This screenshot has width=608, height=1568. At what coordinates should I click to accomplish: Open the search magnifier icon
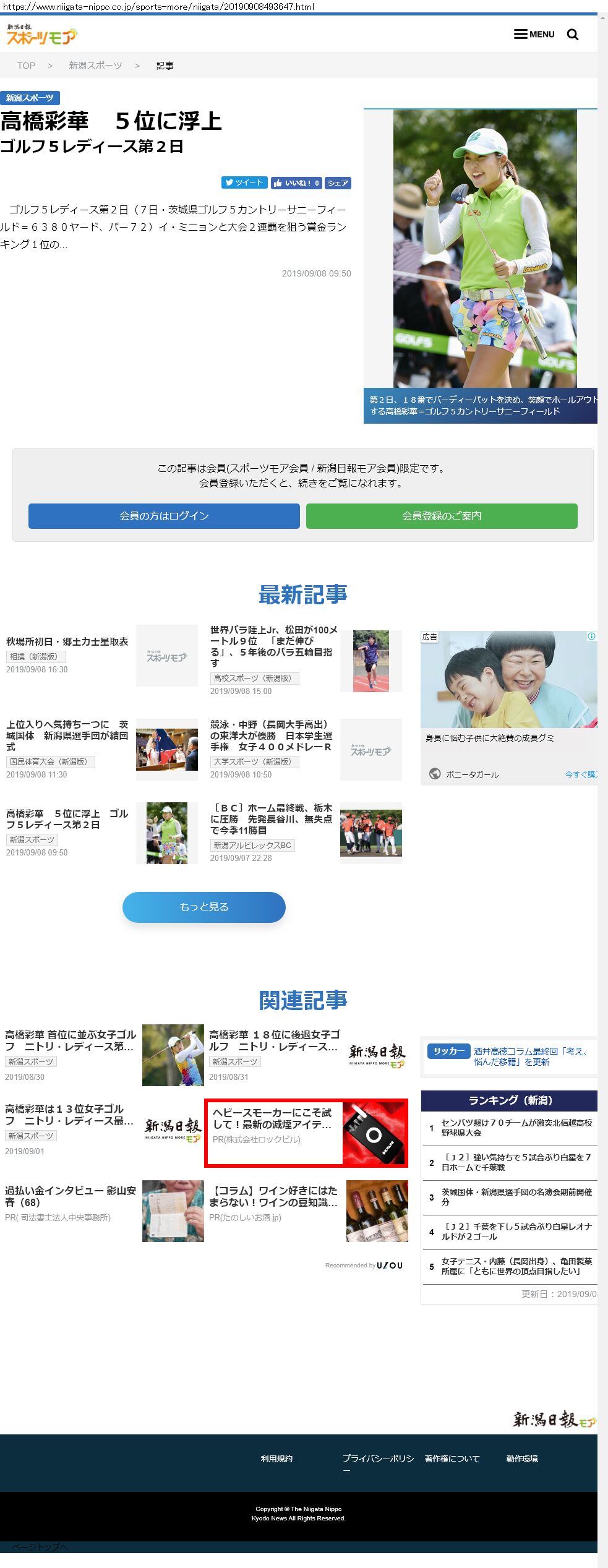coord(573,35)
